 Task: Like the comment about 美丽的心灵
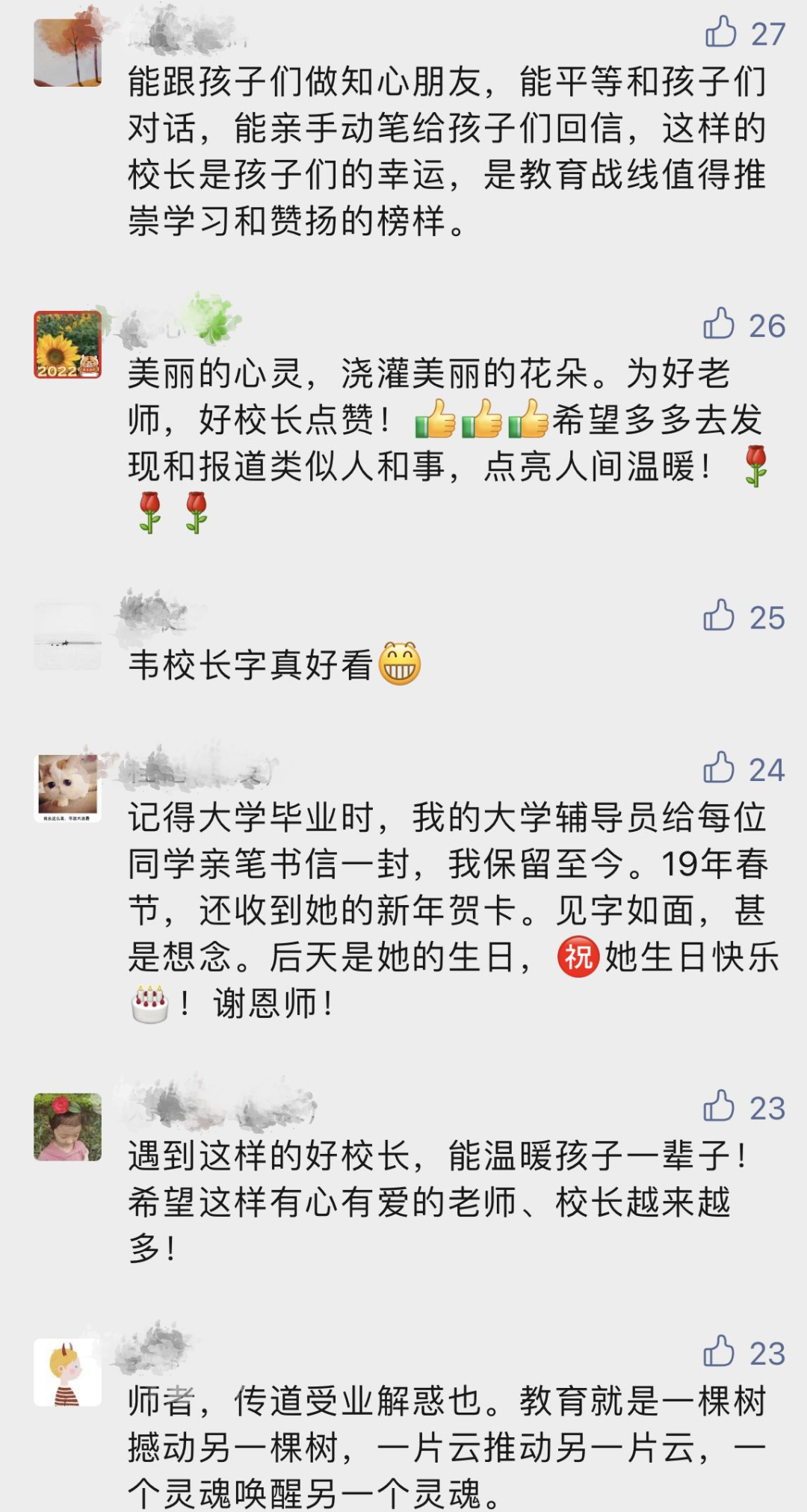719,324
